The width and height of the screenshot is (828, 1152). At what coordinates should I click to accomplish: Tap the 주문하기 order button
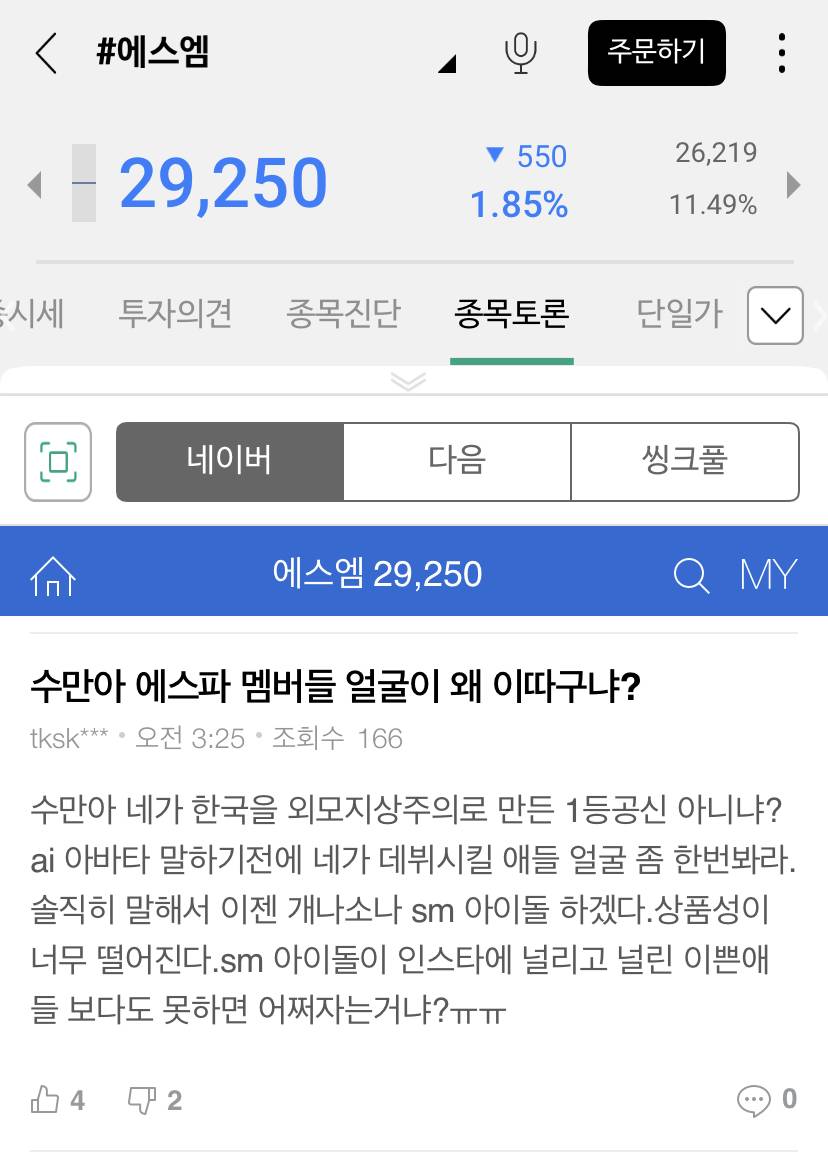(x=656, y=51)
